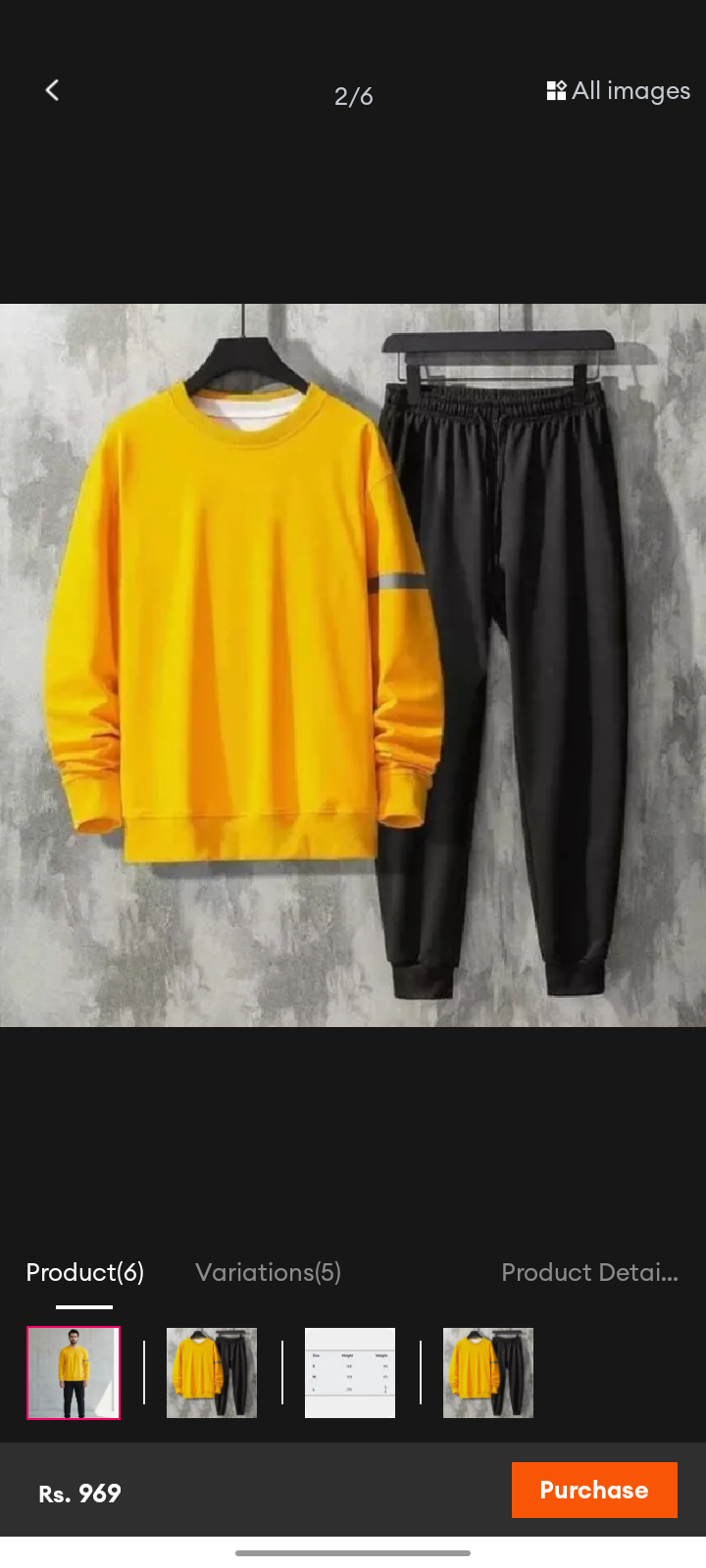Screen dimensions: 706x1568
Task: Select the thumbnail of the man wearing the outfit
Action: [74, 1373]
